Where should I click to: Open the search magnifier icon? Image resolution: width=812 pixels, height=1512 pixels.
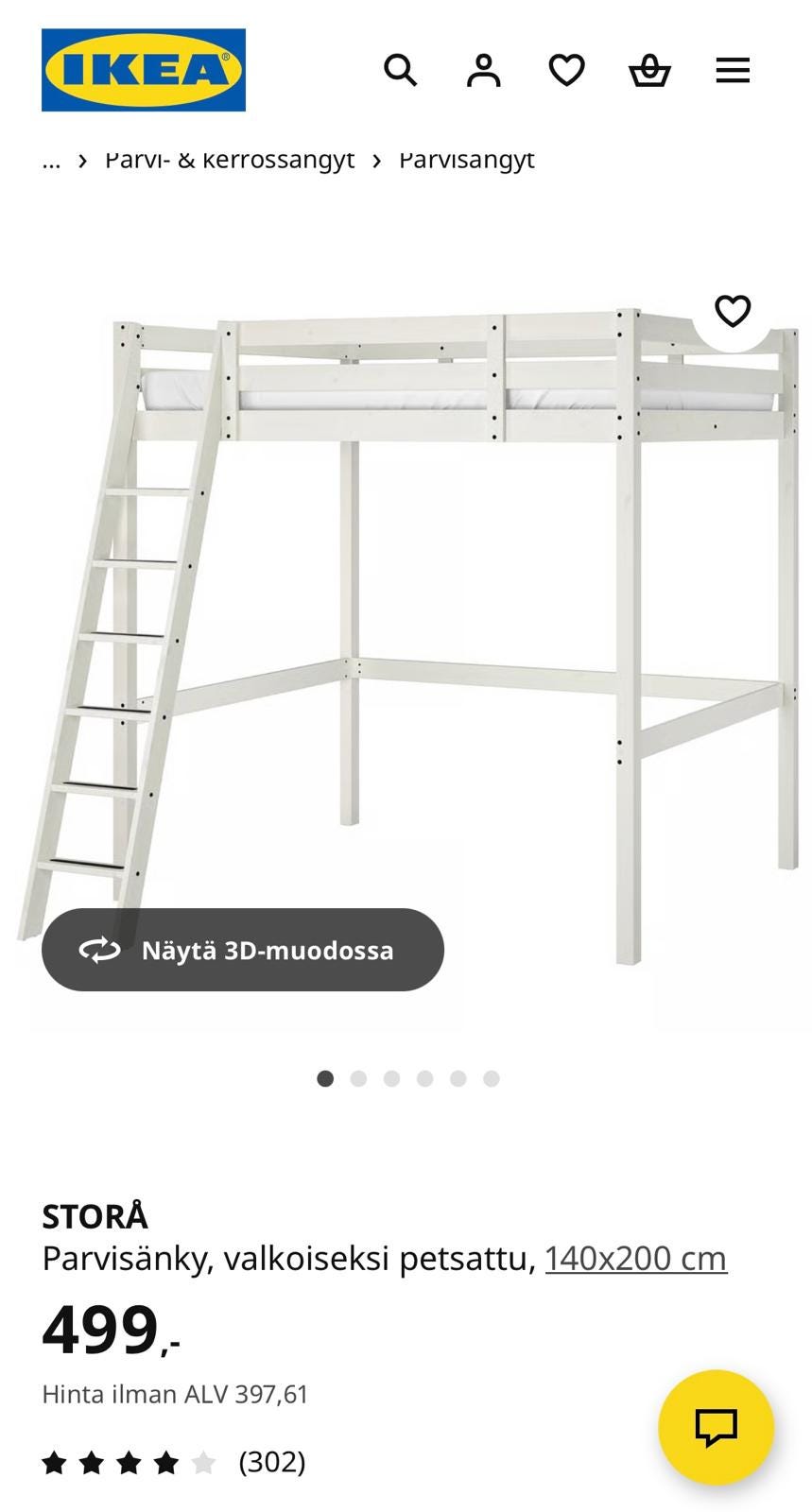(x=400, y=70)
